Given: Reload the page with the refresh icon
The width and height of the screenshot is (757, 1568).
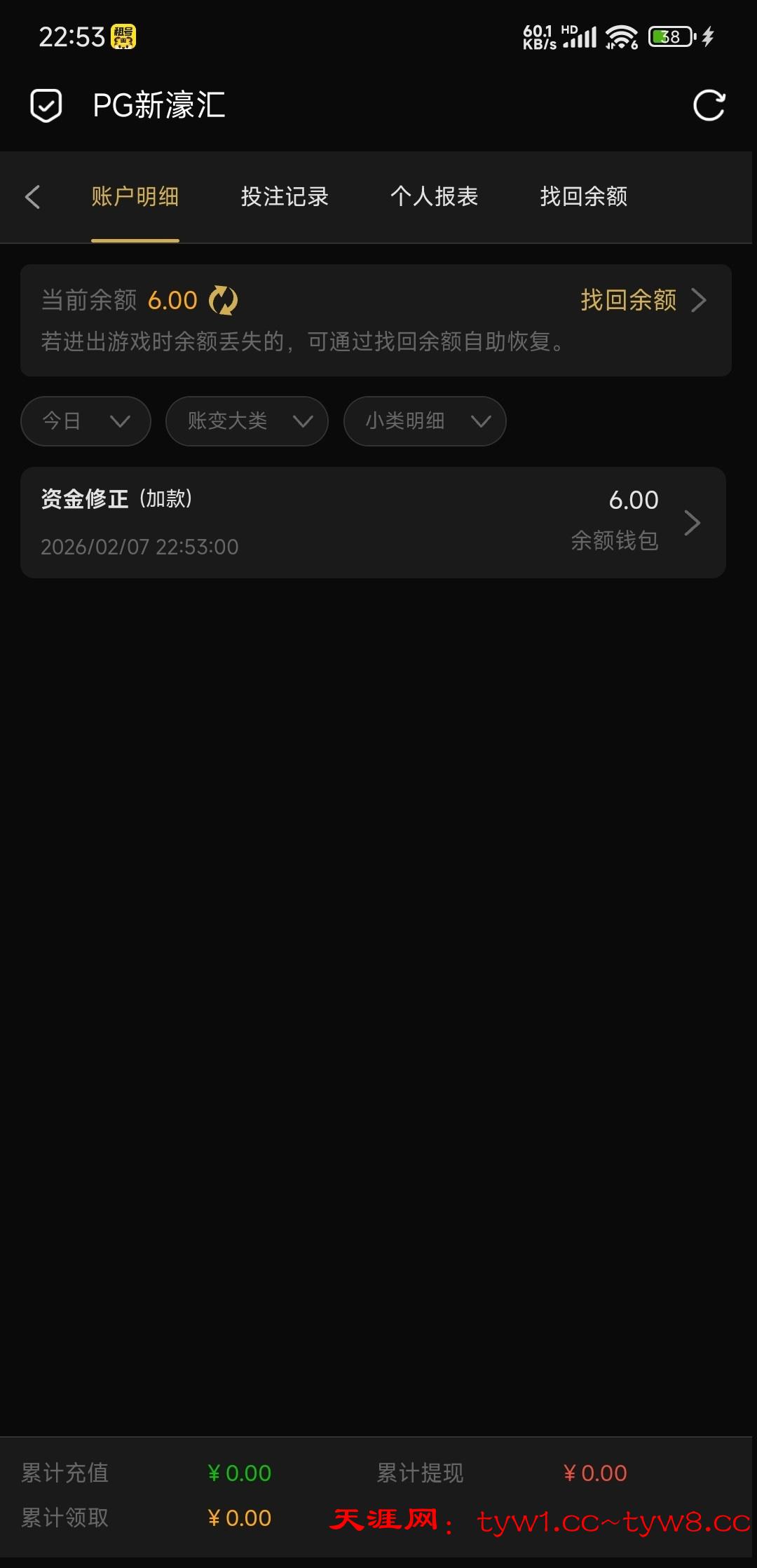Looking at the screenshot, I should [709, 106].
